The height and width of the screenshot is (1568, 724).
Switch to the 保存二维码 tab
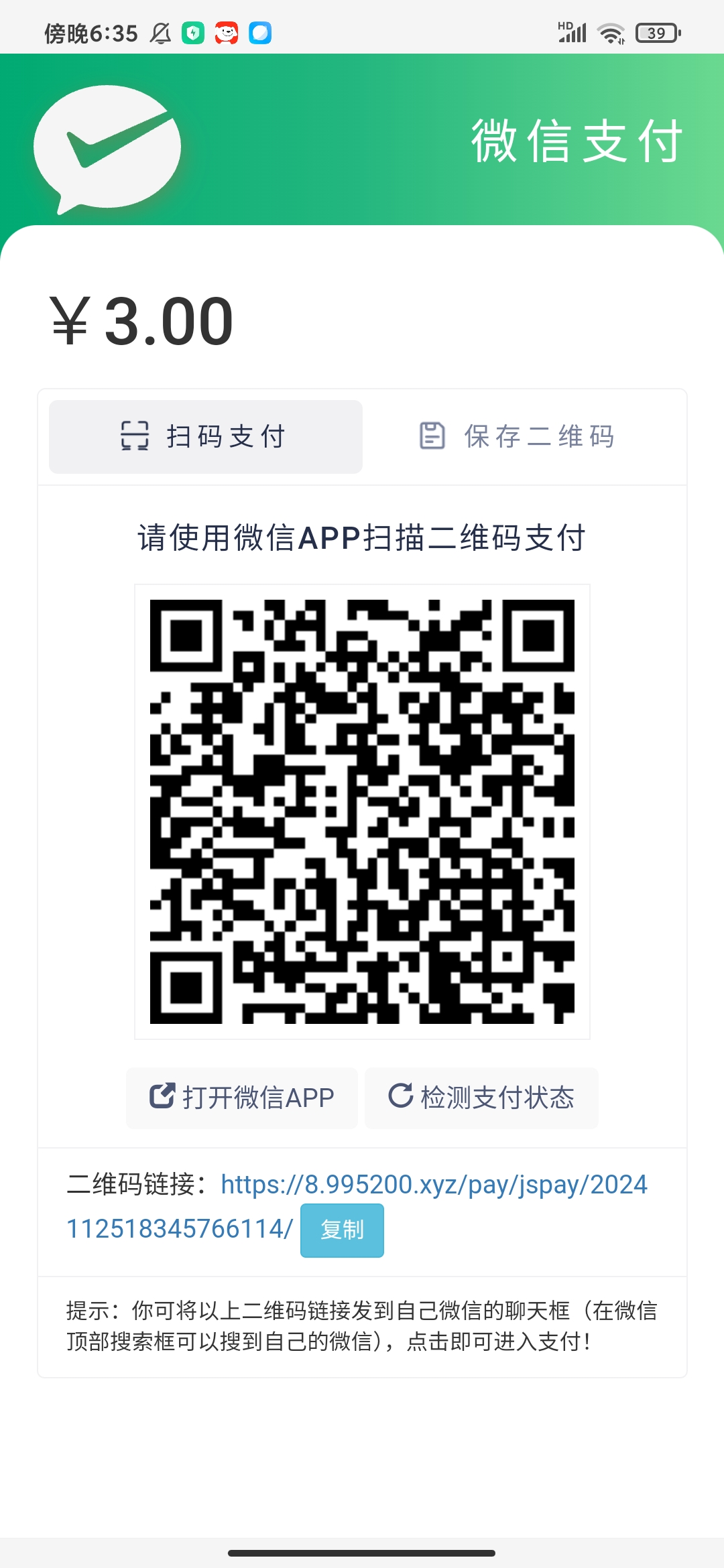pyautogui.click(x=518, y=437)
